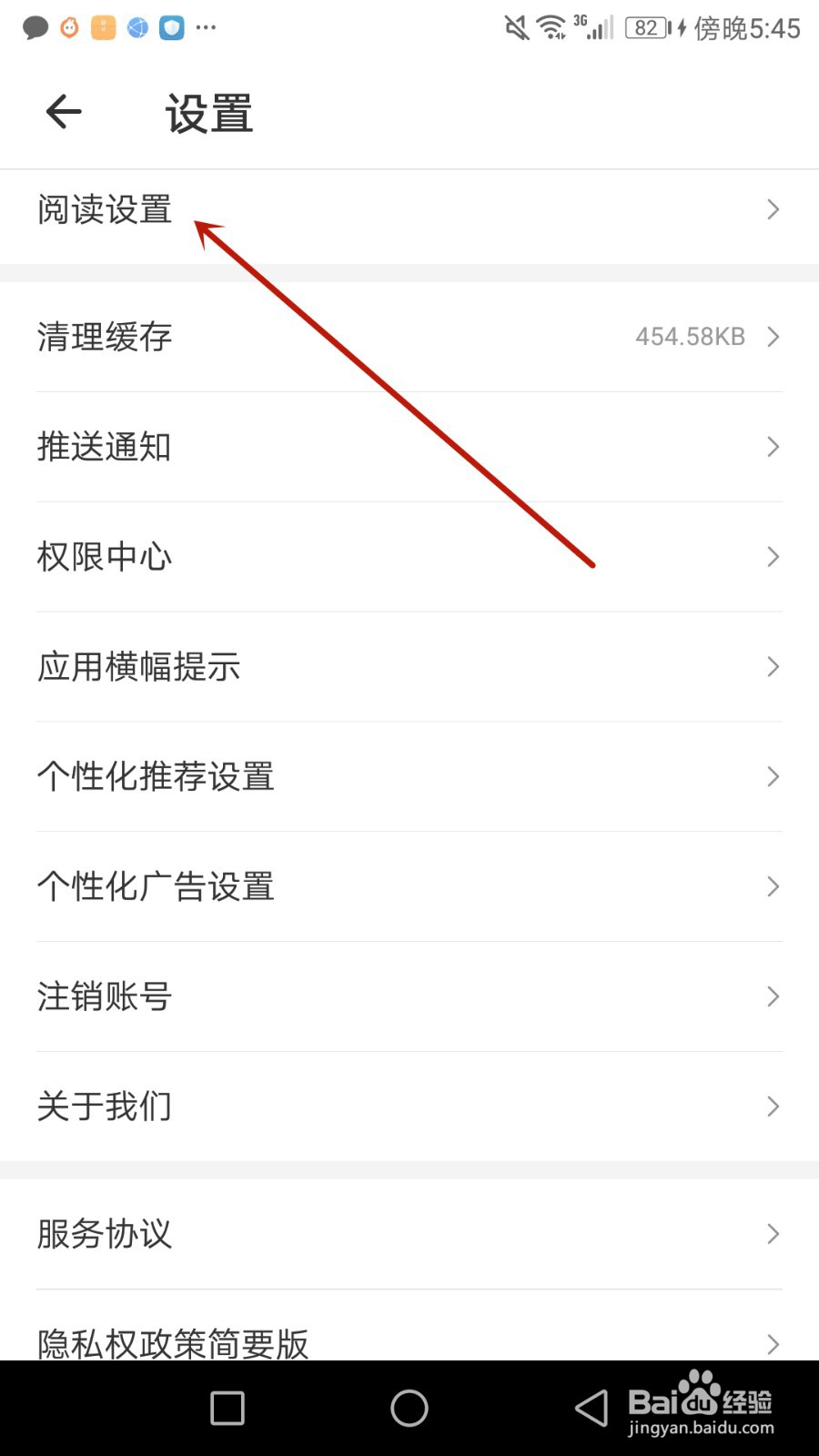819x1456 pixels.
Task: Tap the back arrow to exit settings
Action: [x=62, y=111]
